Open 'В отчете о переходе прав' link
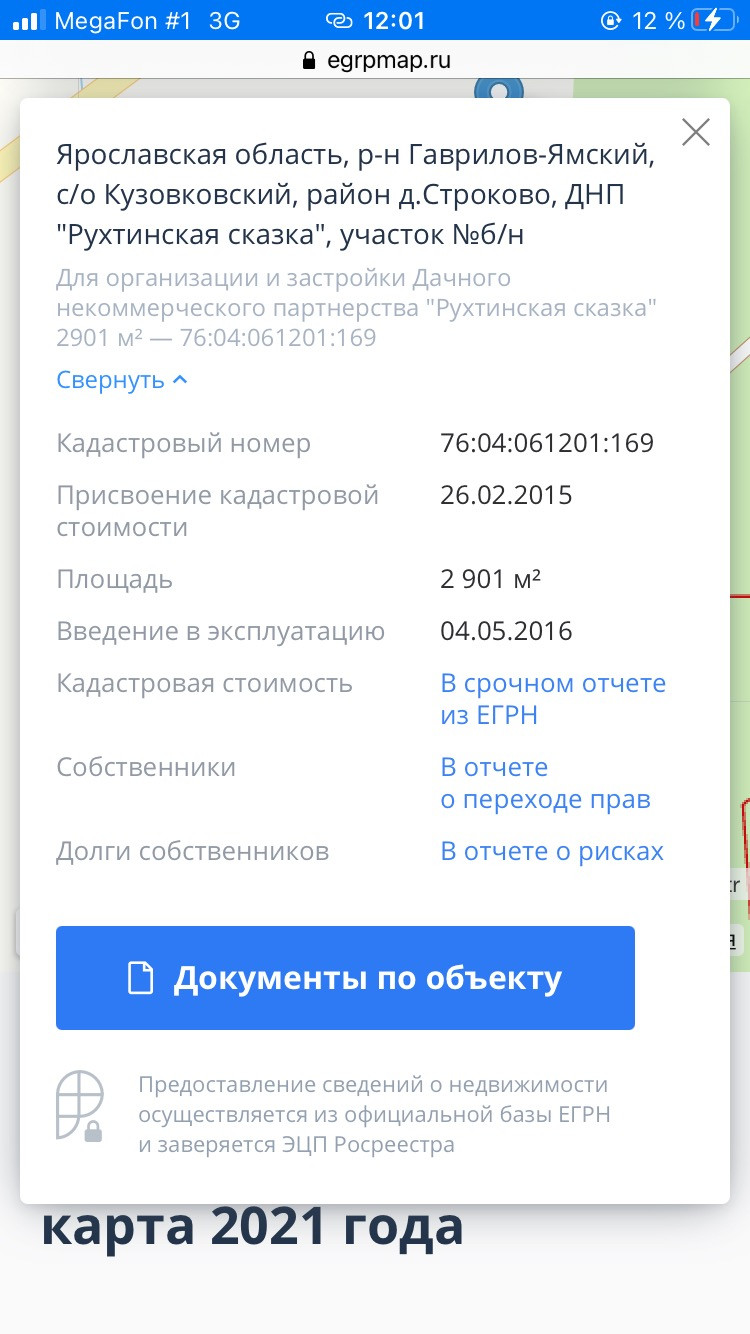The height and width of the screenshot is (1334, 750). point(545,783)
